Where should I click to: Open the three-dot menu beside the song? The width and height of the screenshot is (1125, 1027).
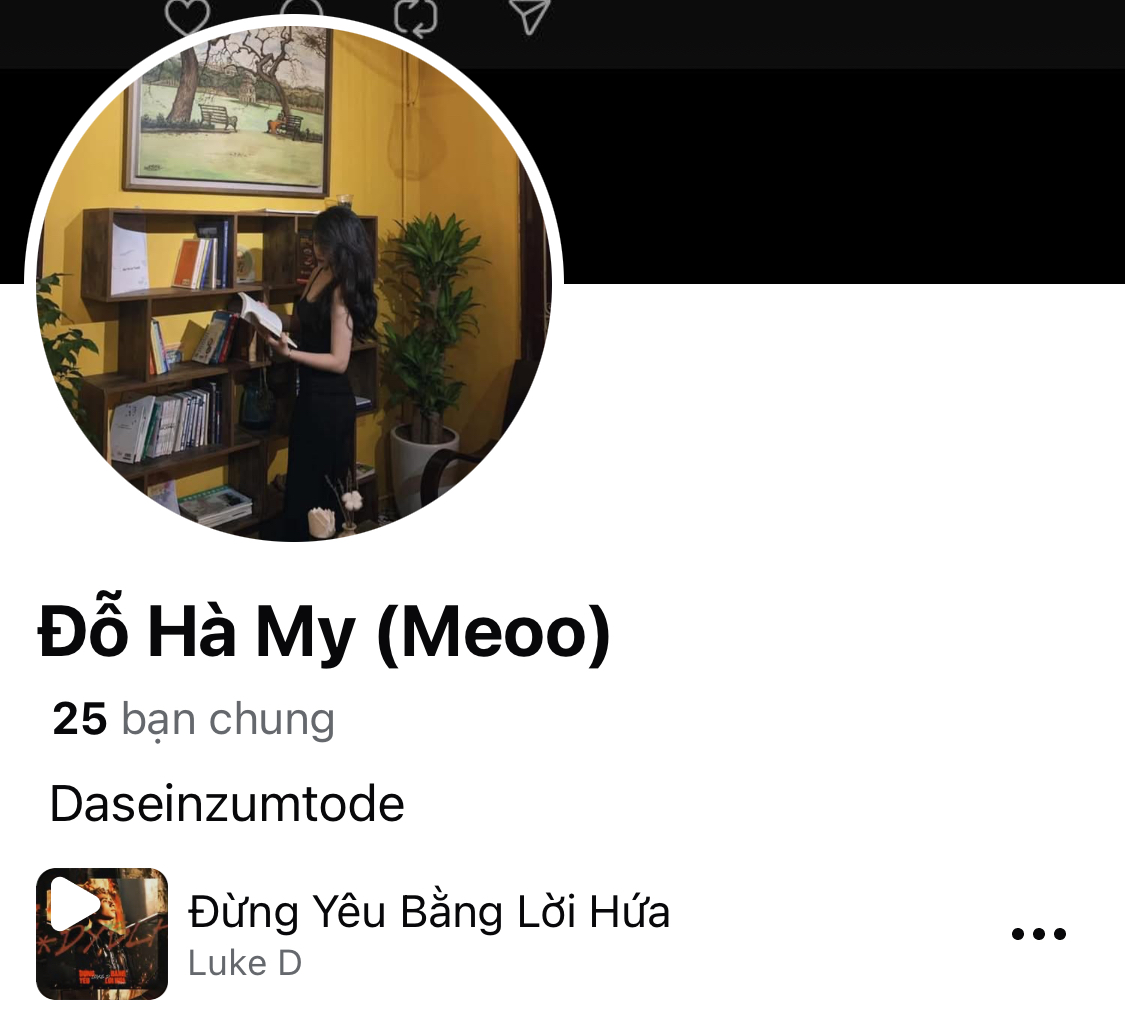pos(1038,935)
